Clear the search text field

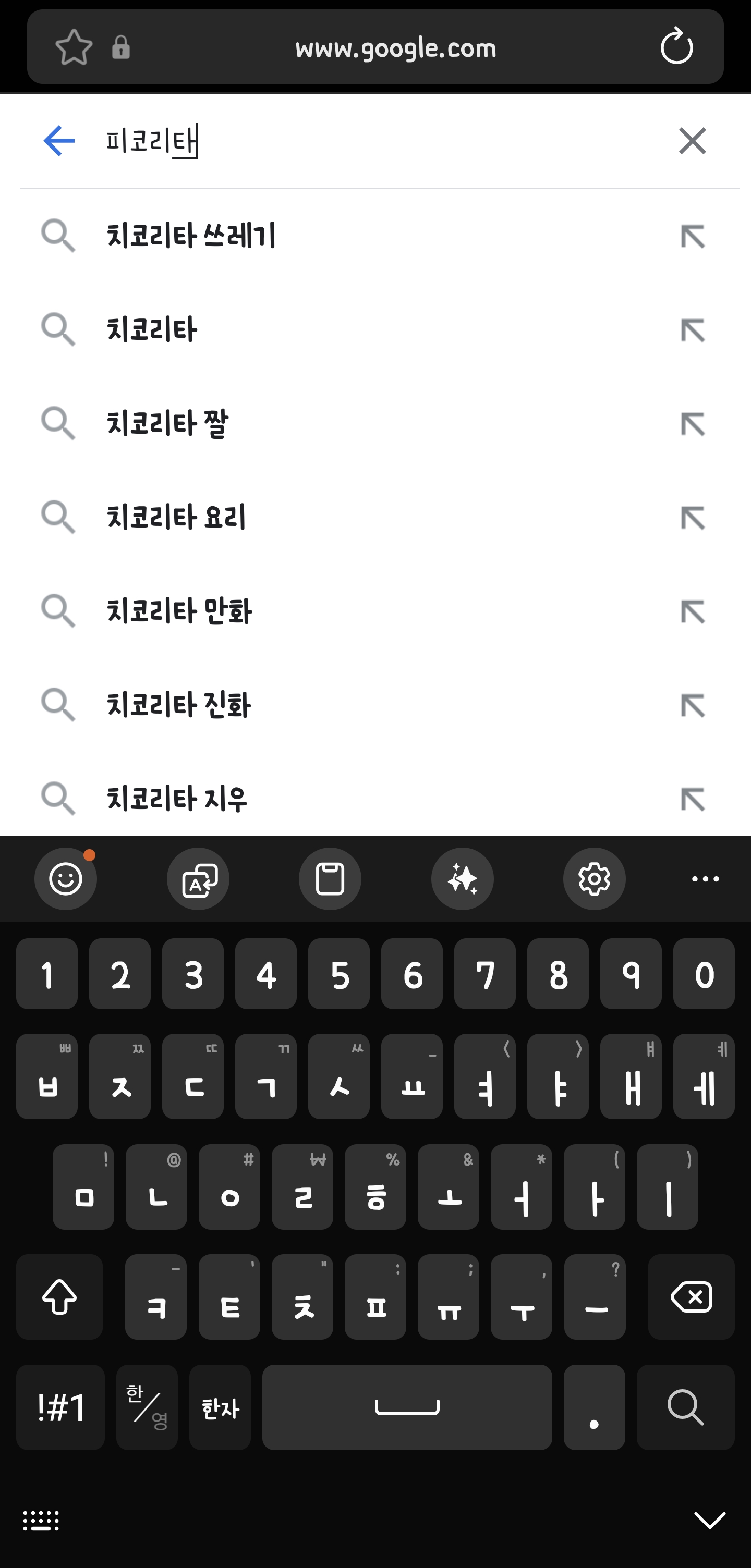pyautogui.click(x=692, y=141)
